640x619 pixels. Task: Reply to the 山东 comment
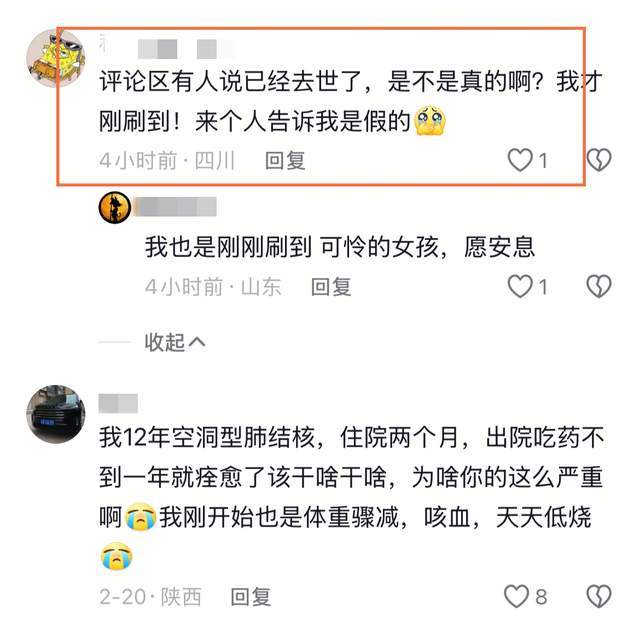[331, 287]
